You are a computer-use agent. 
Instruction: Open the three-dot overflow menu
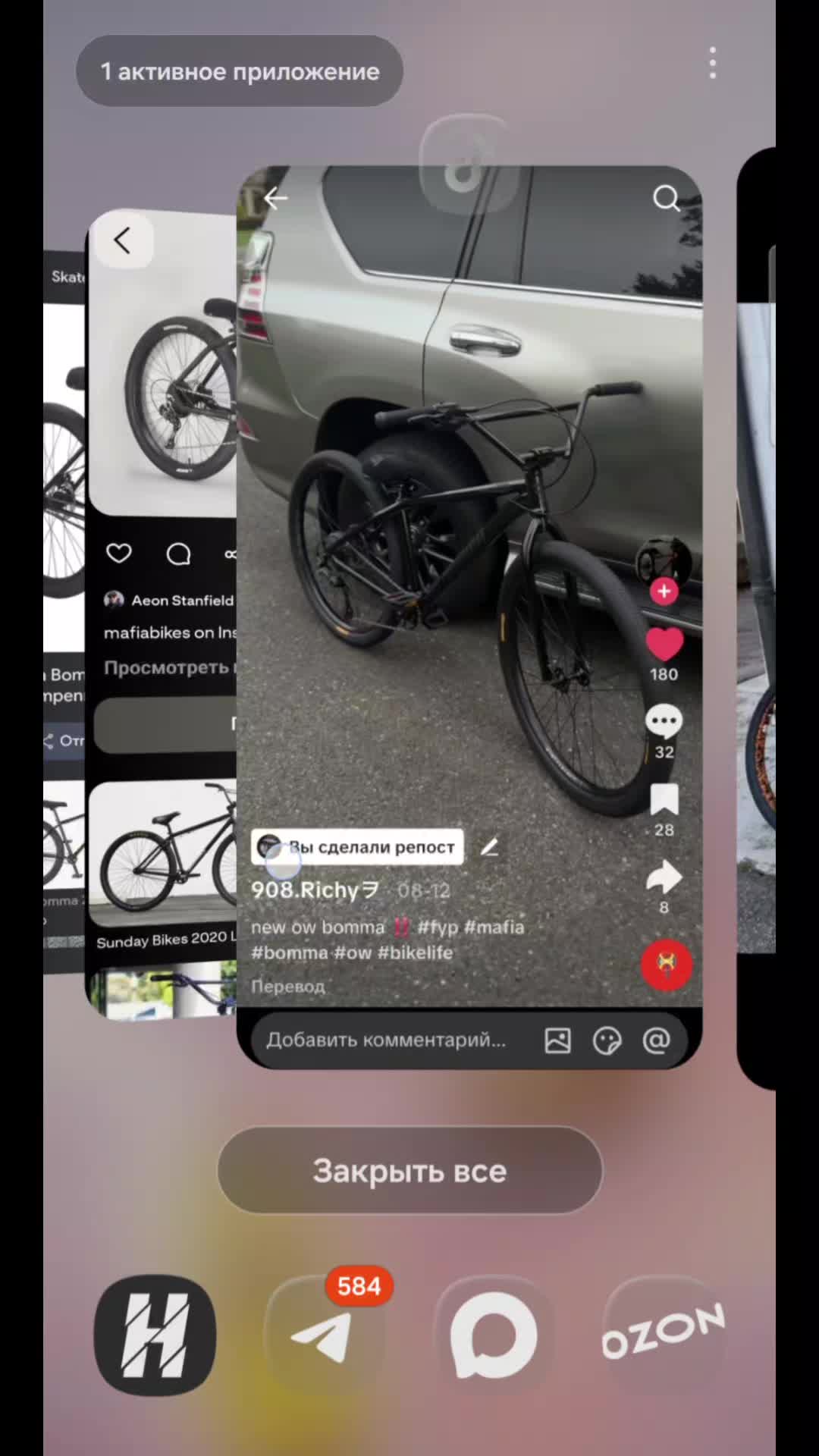(712, 63)
